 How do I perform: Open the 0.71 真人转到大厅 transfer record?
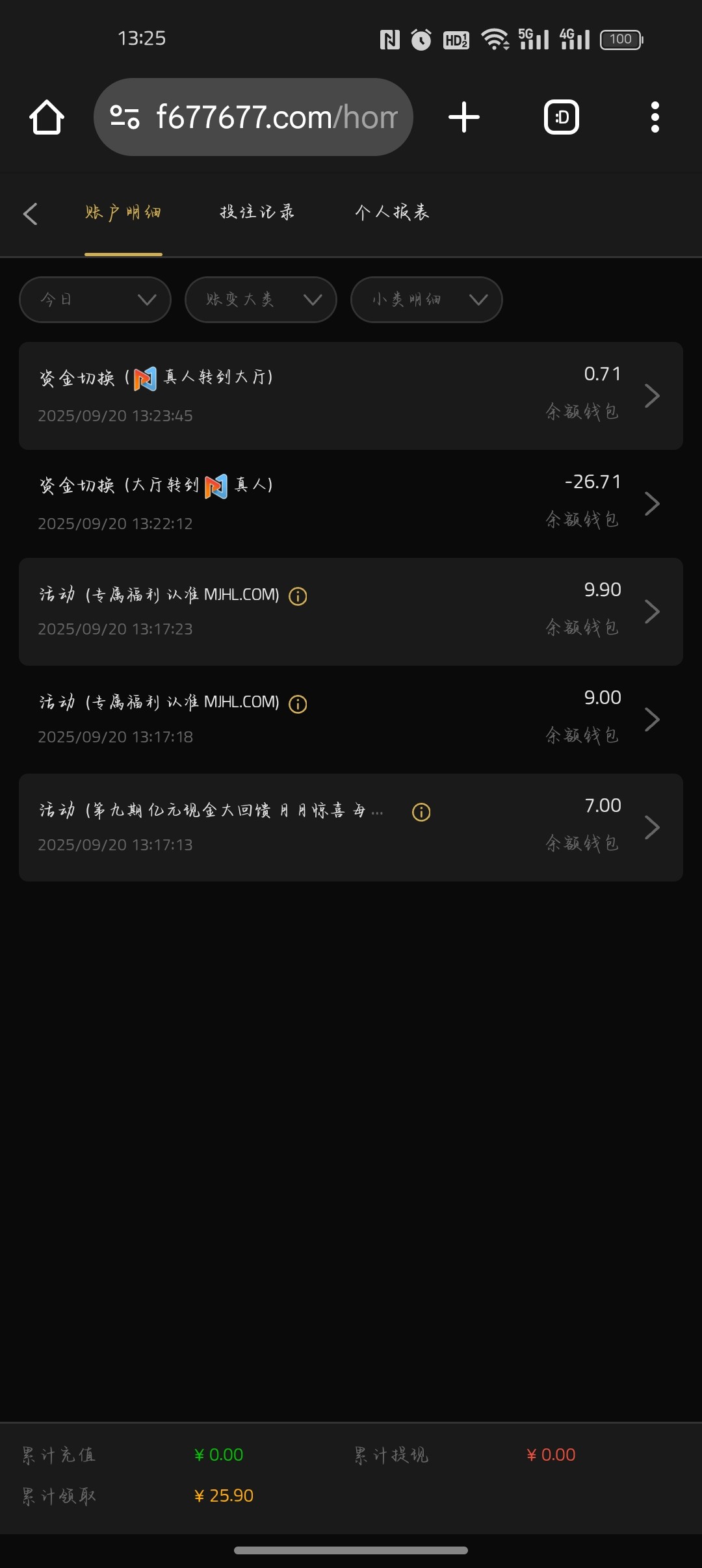351,396
